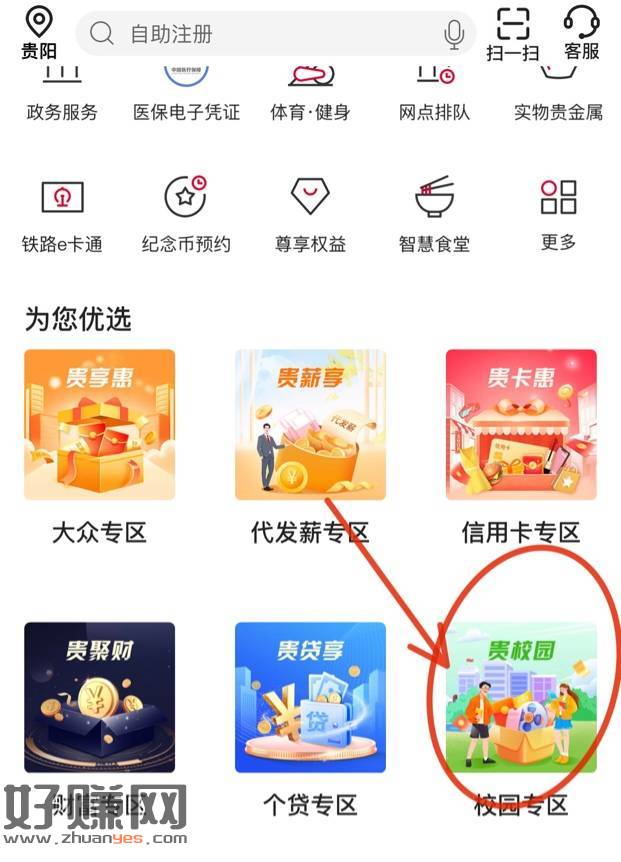The image size is (621, 862).
Task: Change the 贵阳 city location
Action: pyautogui.click(x=39, y=33)
